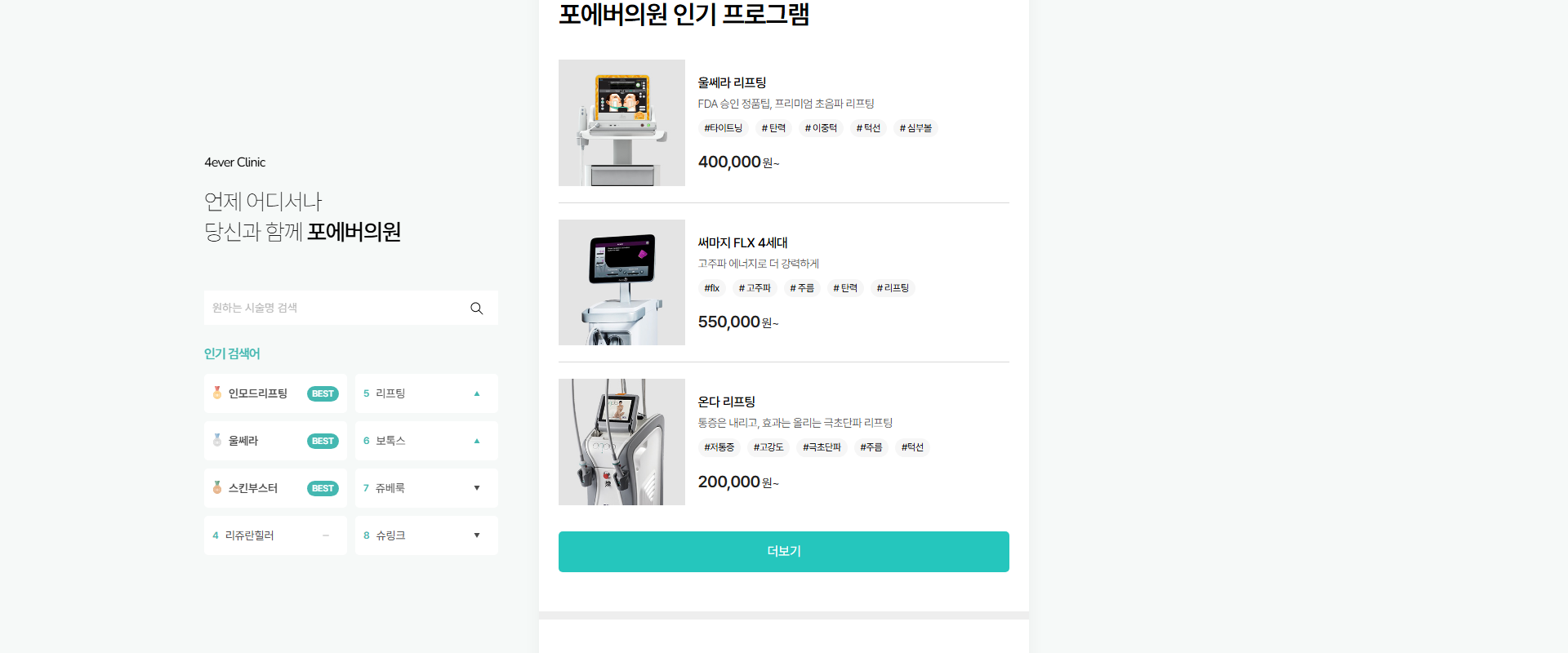Viewport: 1568px width, 653px height.
Task: Select the #고주파 tag chip
Action: pos(755,288)
